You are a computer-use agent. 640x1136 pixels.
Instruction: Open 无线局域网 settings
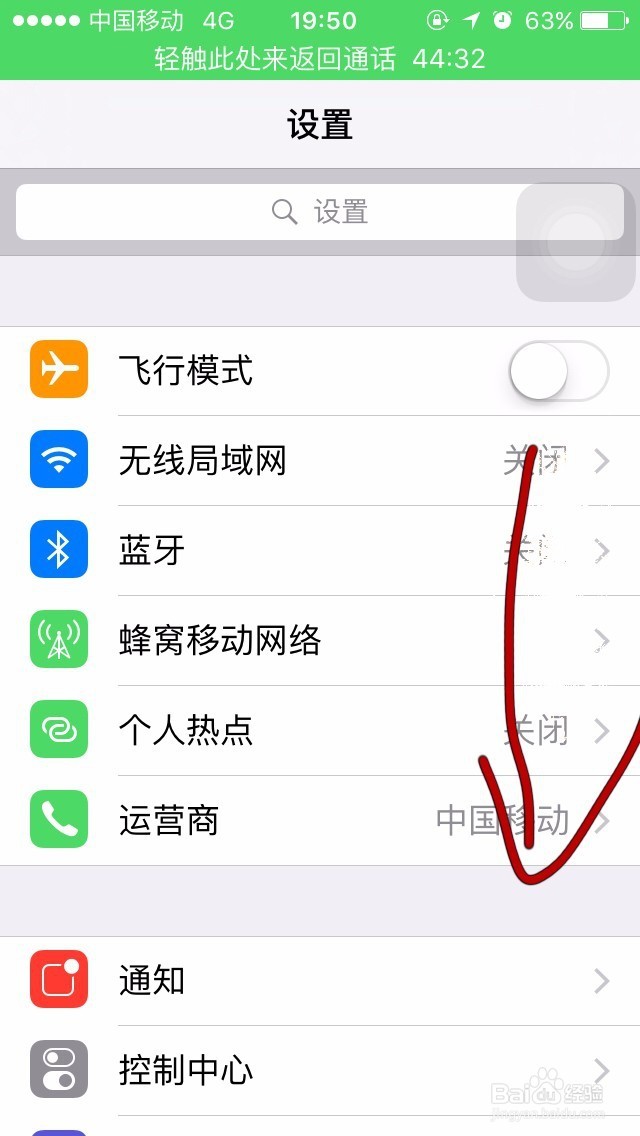click(x=320, y=461)
